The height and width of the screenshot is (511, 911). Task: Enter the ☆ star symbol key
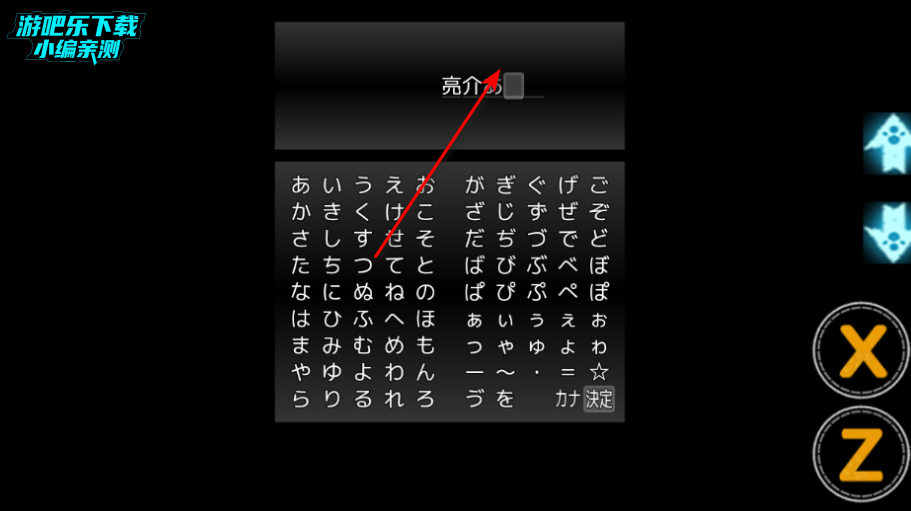pyautogui.click(x=599, y=372)
